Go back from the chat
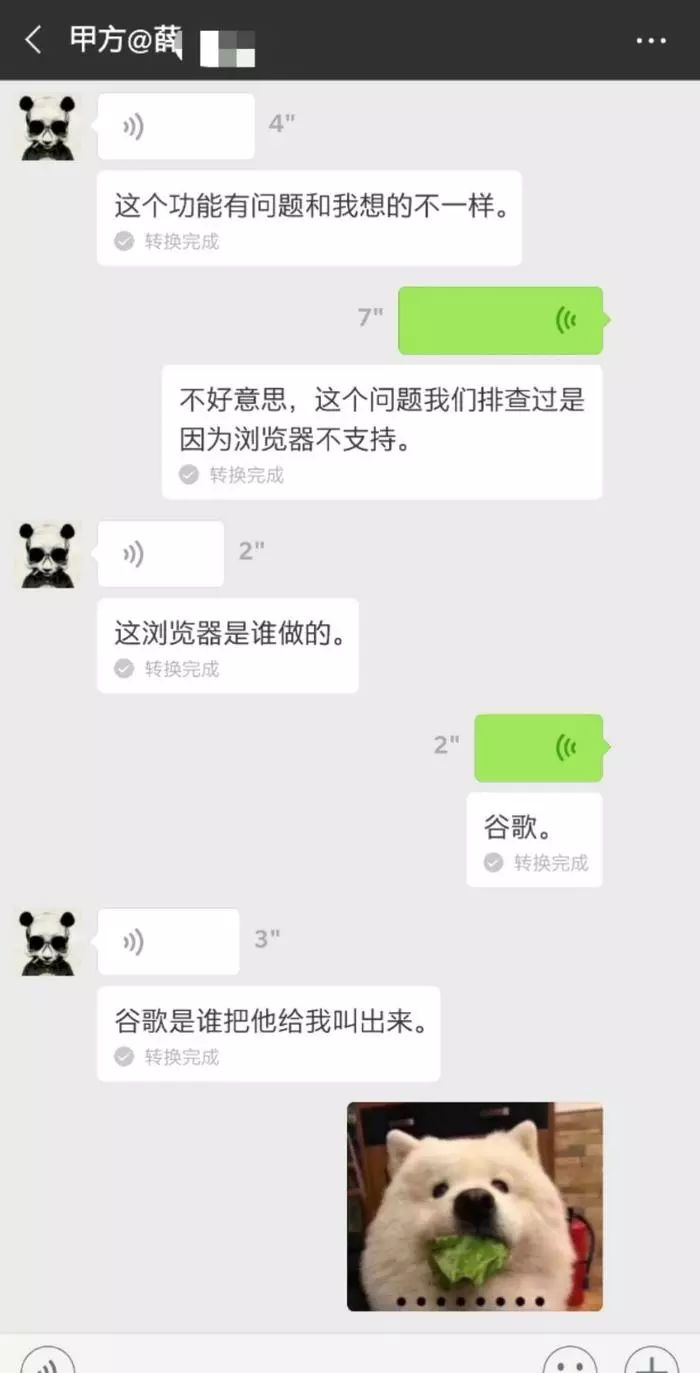This screenshot has height=1373, width=700. [34, 40]
